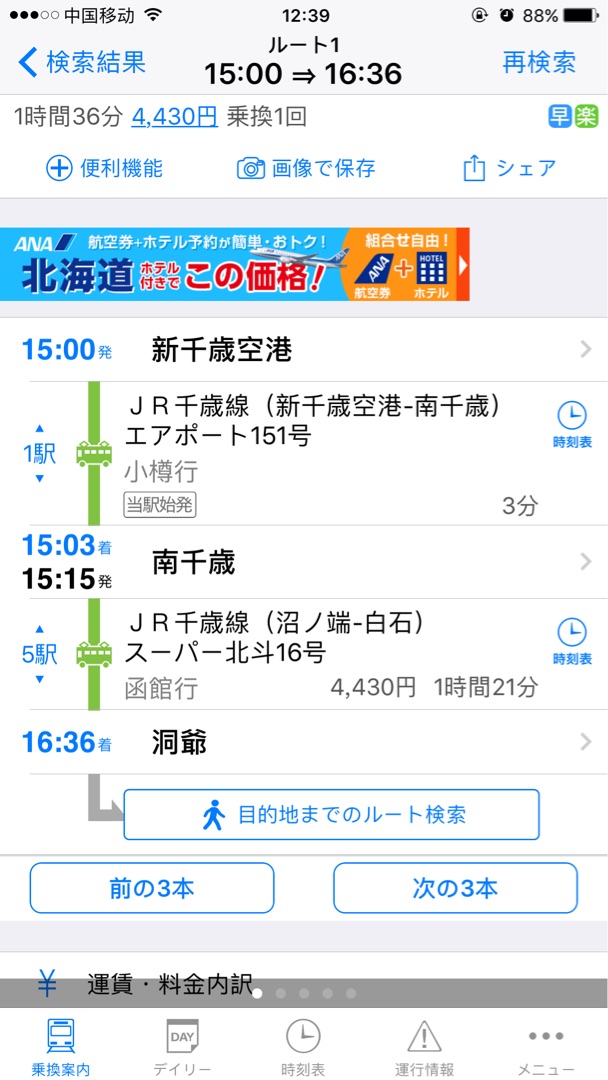This screenshot has width=608, height=1080.
Task: Switch to the 運行情報 tab
Action: (x=424, y=1046)
